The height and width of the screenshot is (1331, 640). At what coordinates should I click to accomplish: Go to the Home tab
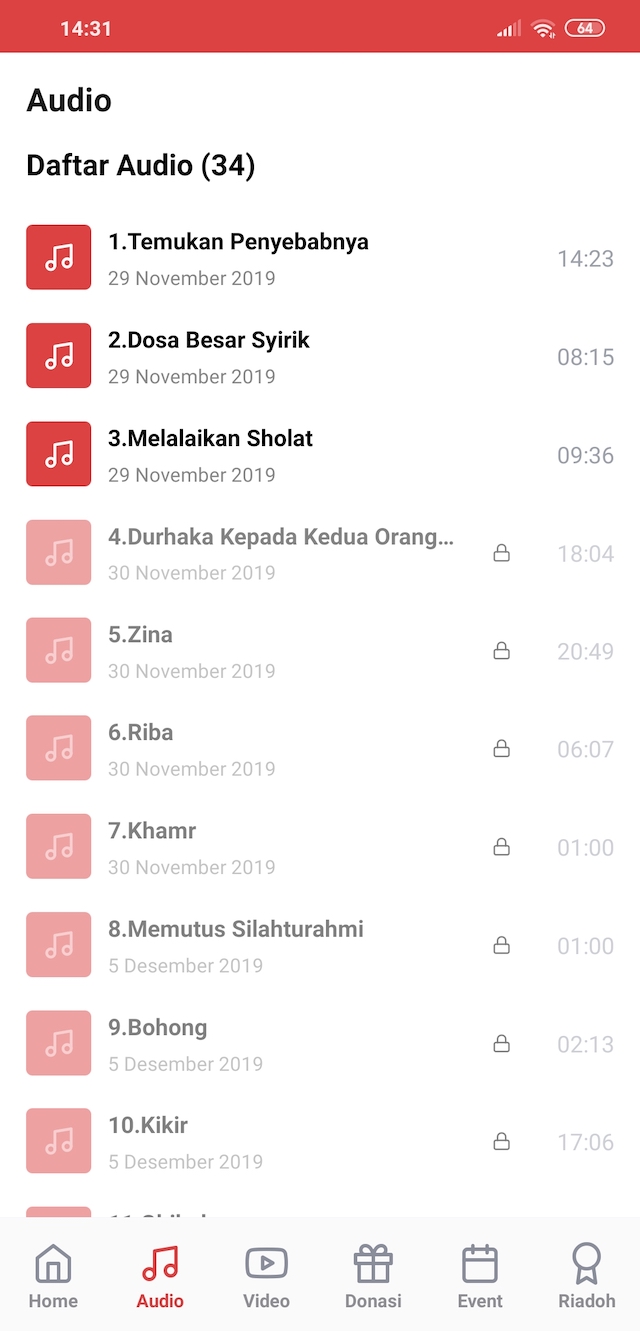click(53, 1276)
